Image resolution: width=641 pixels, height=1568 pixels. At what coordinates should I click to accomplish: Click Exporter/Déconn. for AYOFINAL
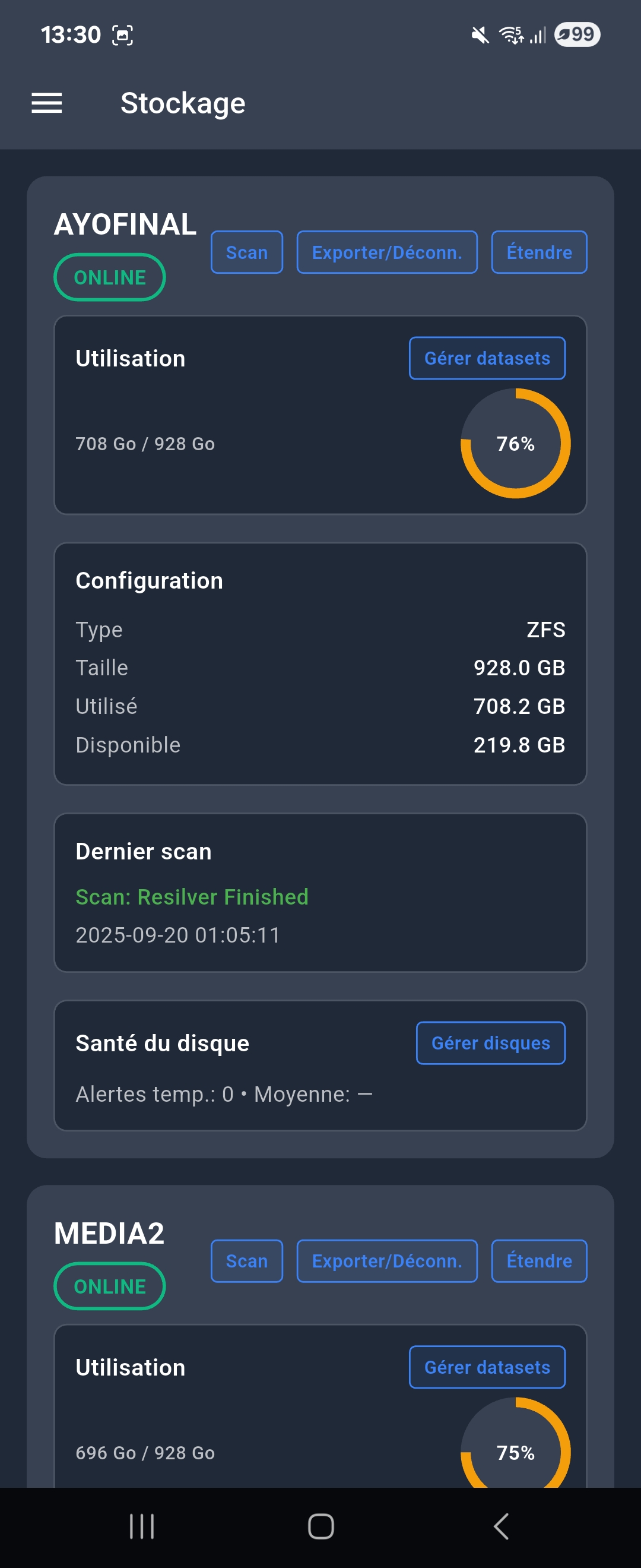(x=387, y=251)
